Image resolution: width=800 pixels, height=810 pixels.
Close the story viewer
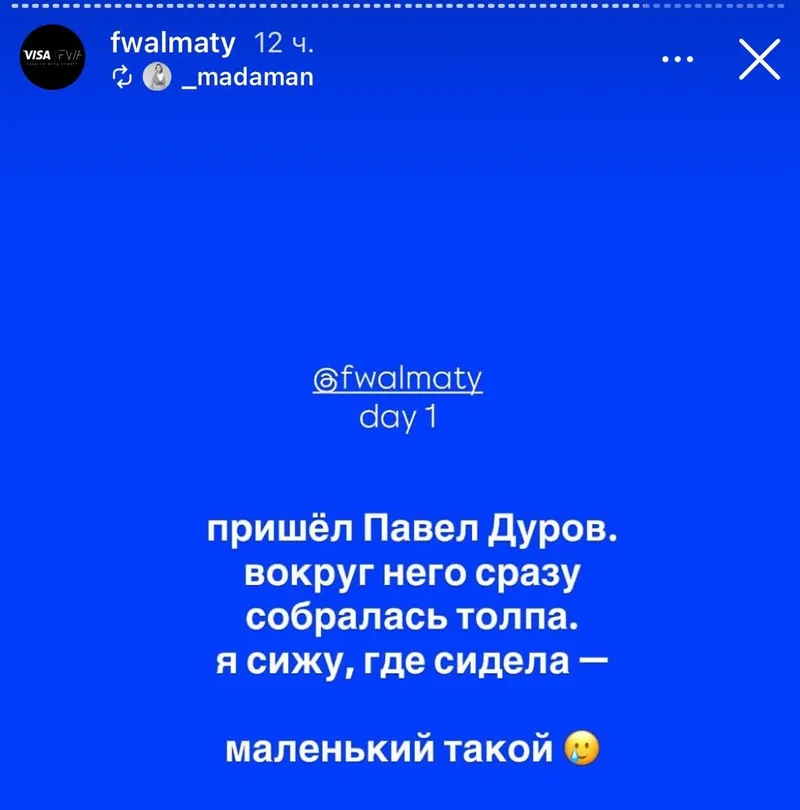click(759, 60)
